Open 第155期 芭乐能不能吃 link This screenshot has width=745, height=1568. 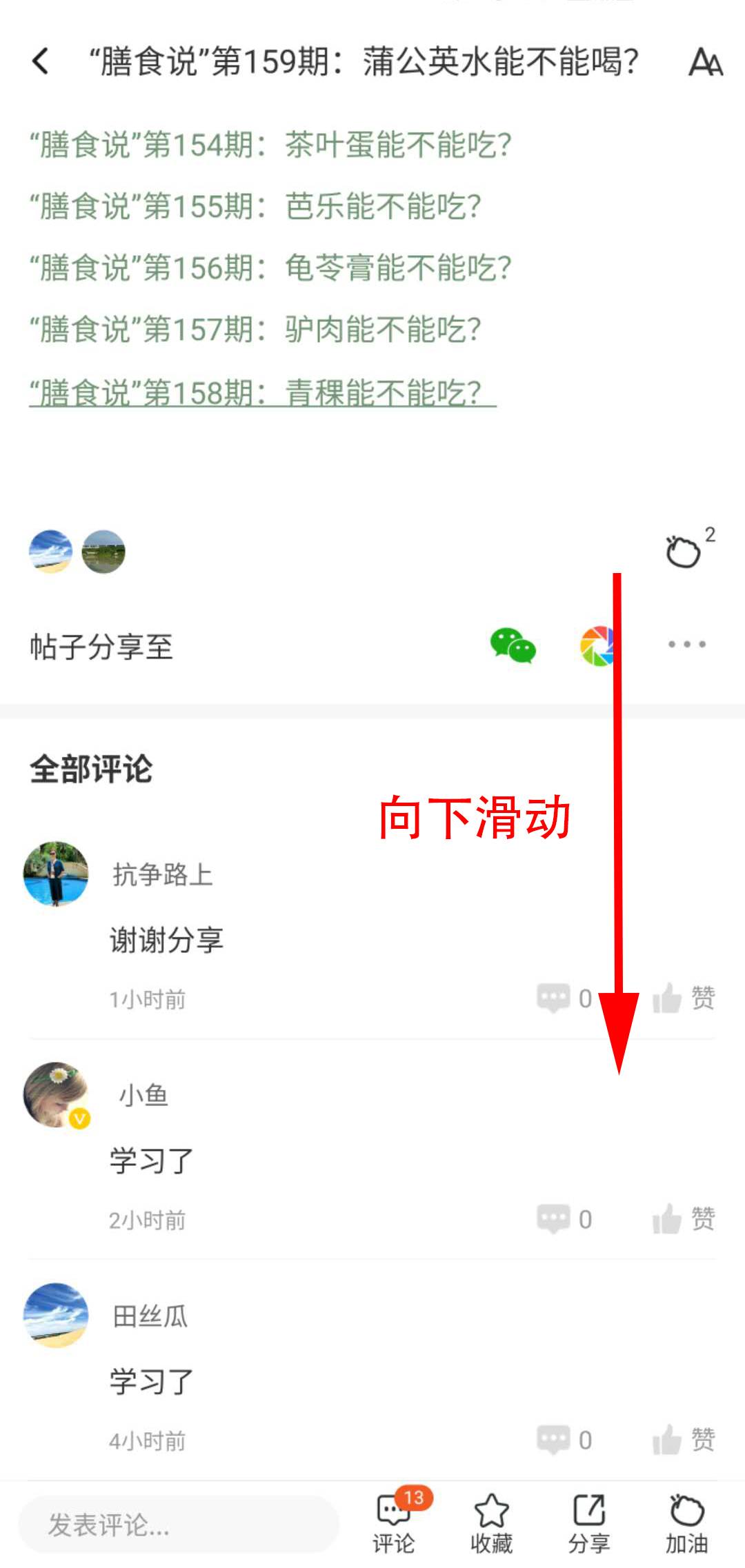[x=255, y=207]
